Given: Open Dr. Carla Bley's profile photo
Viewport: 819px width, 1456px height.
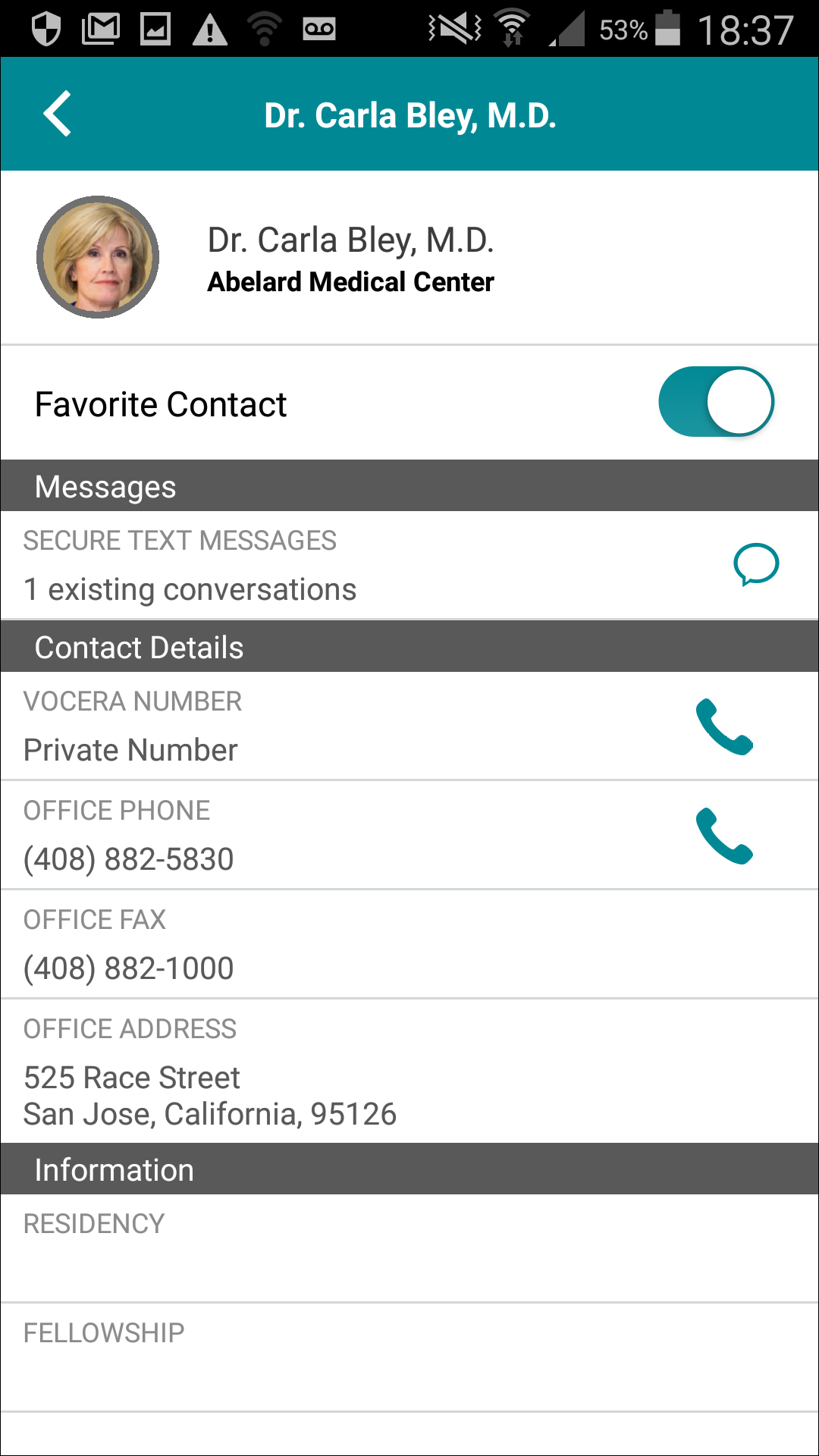Looking at the screenshot, I should coord(98,257).
